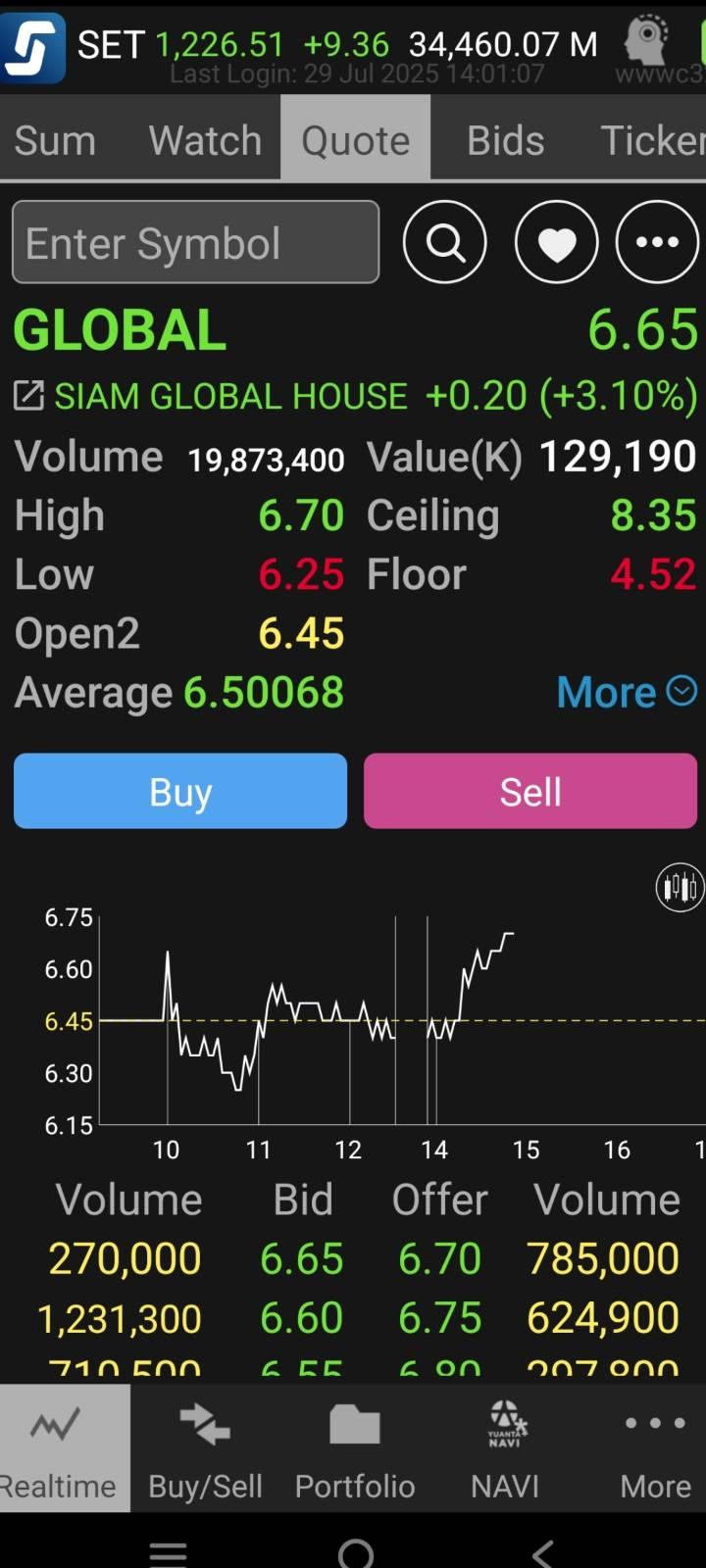Go to the Ticker tab
The image size is (706, 1568).
[652, 140]
